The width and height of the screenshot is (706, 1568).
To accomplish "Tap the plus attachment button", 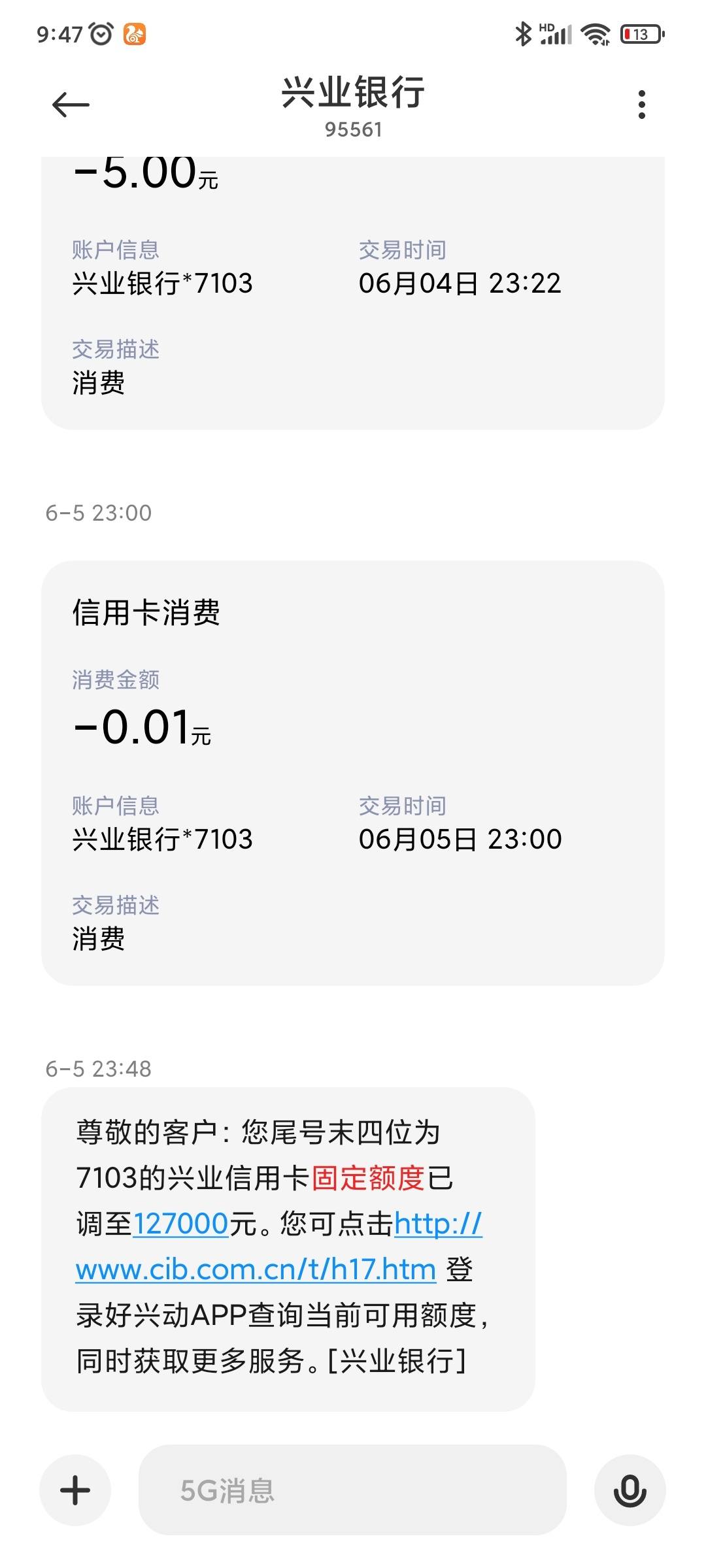I will [x=75, y=1490].
